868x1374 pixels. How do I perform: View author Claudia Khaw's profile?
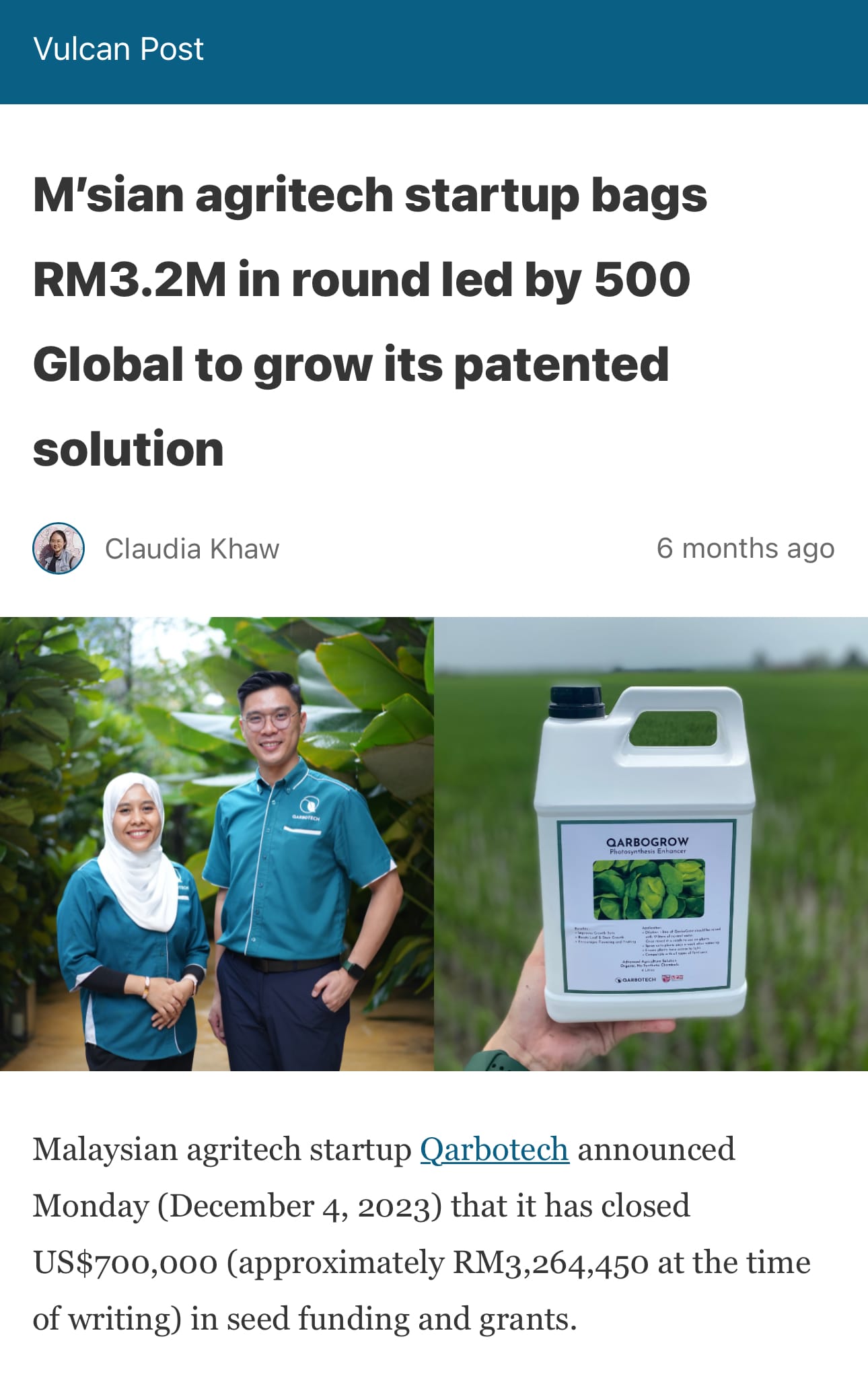click(x=192, y=549)
